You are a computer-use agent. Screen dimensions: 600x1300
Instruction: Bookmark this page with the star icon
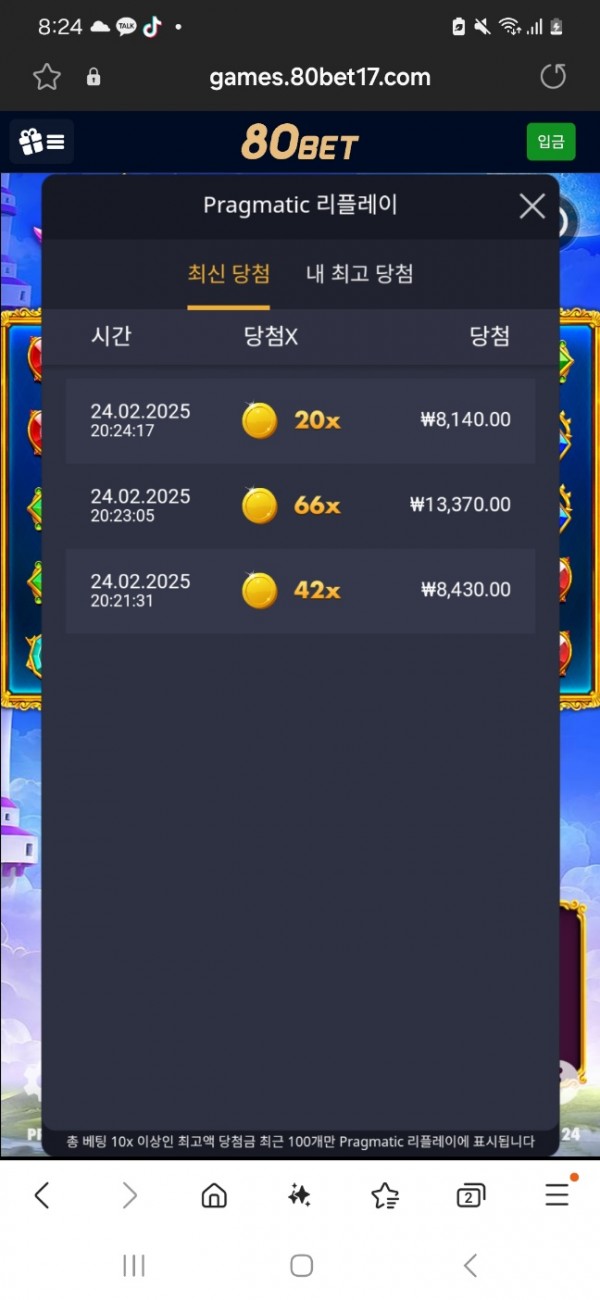coord(47,77)
